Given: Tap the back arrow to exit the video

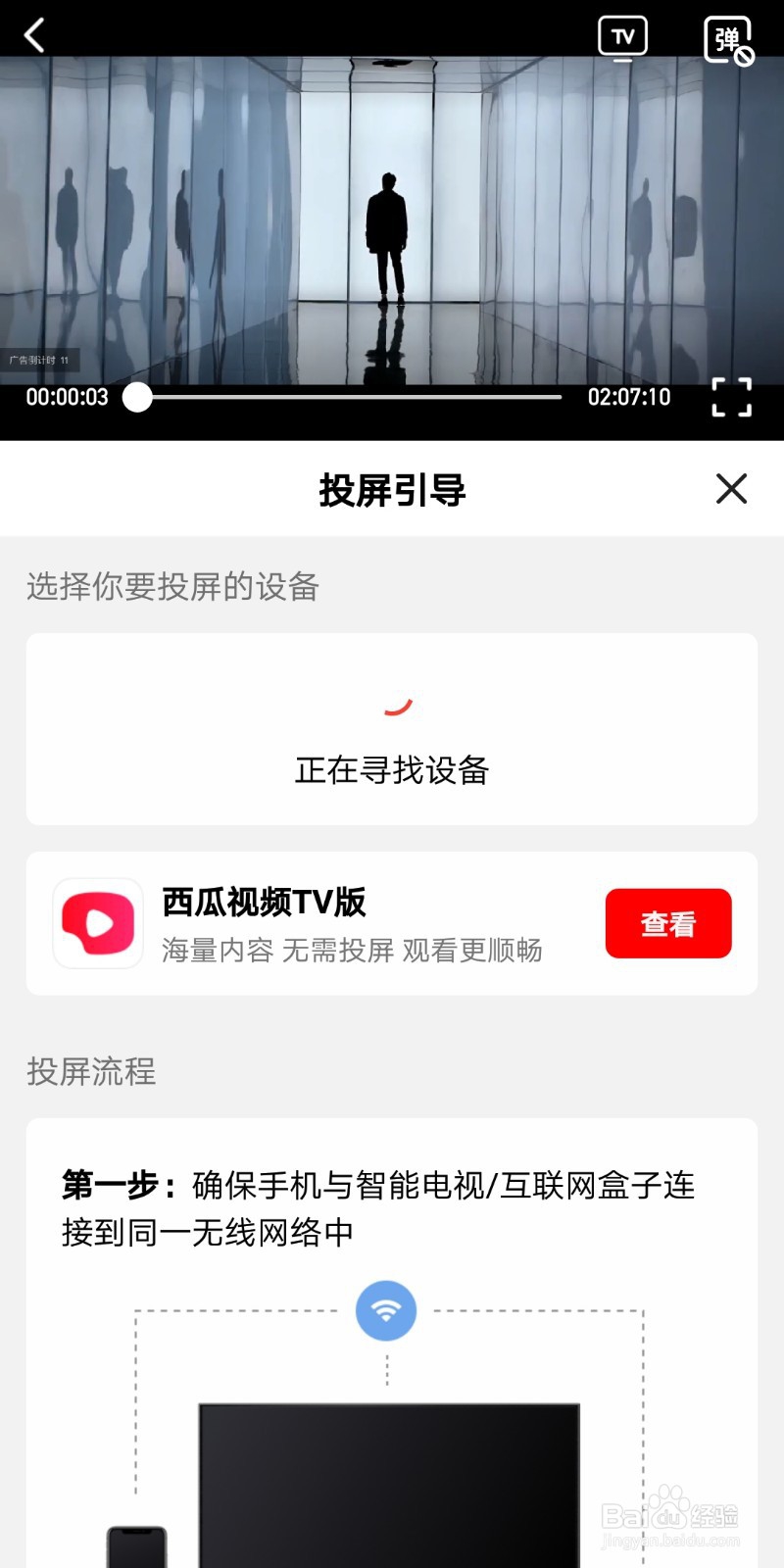Looking at the screenshot, I should click(x=35, y=36).
